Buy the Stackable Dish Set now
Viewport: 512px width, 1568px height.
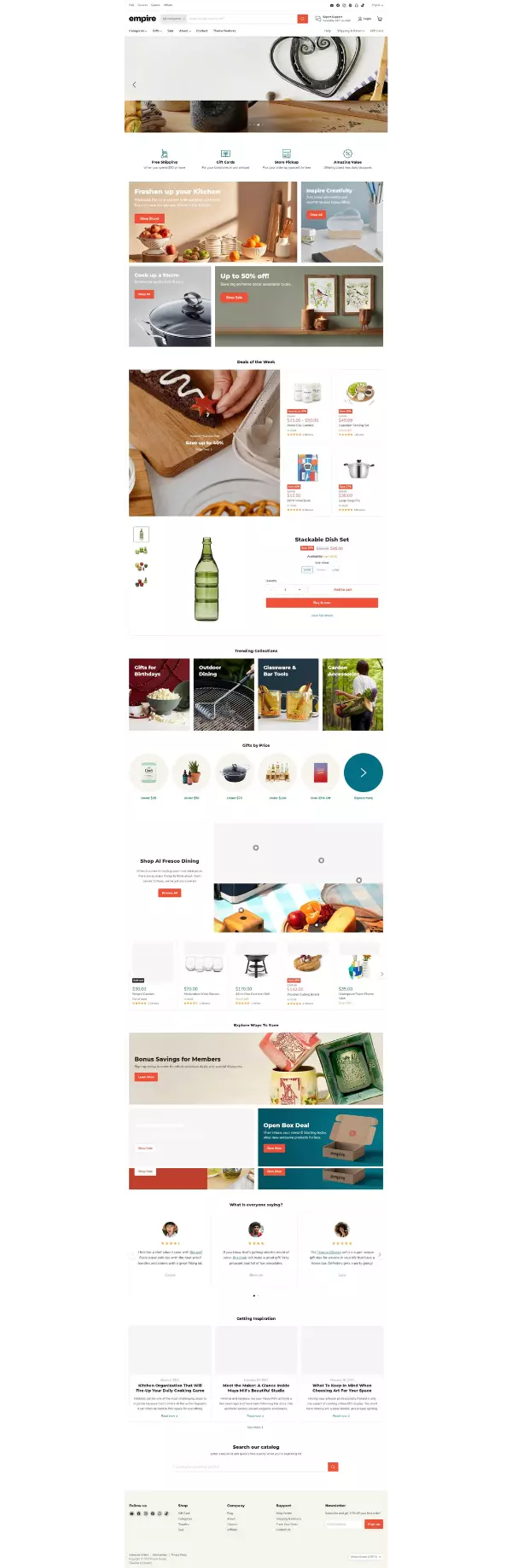pyautogui.click(x=322, y=603)
